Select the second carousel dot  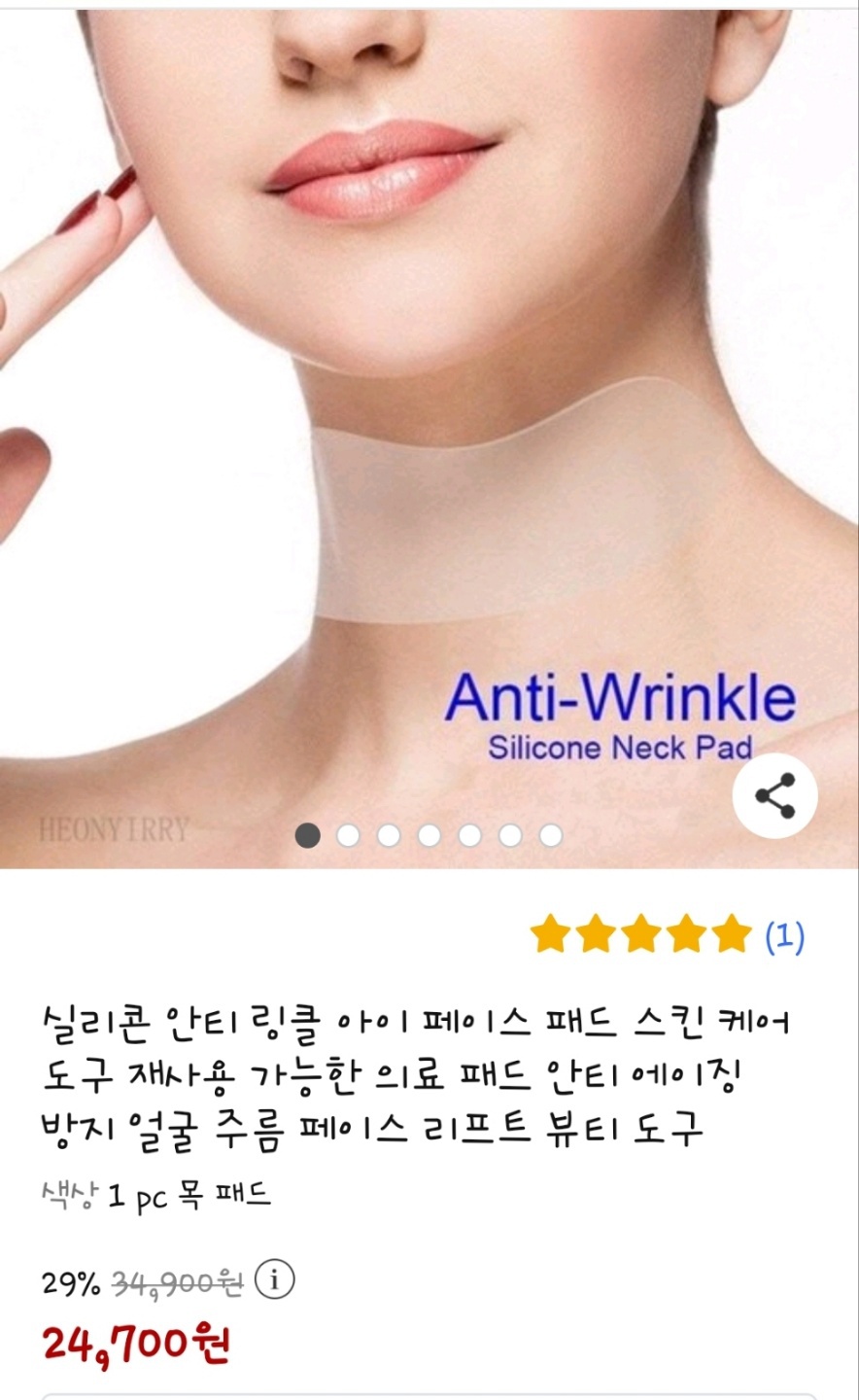click(348, 834)
